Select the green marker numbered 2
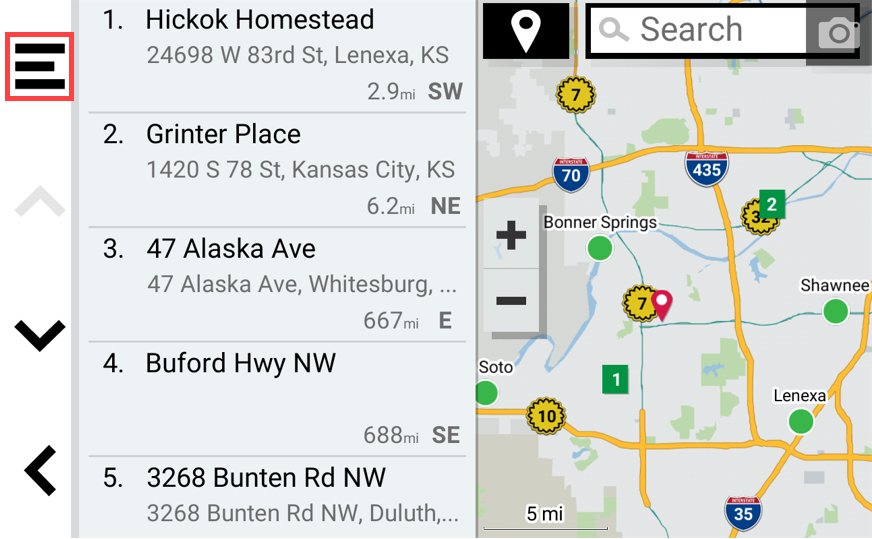 click(x=771, y=205)
